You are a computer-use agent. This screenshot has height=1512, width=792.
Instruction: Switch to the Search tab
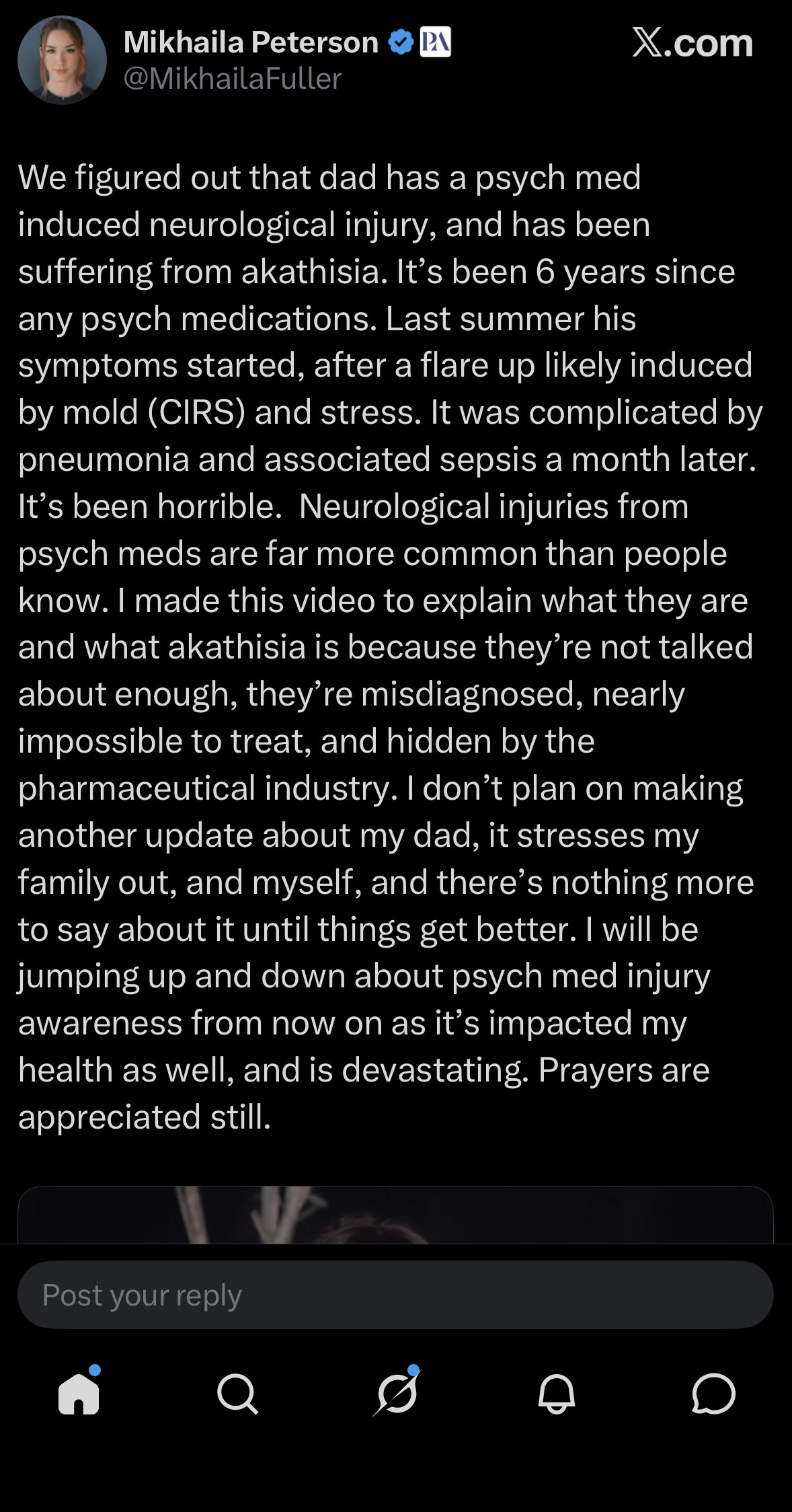coord(237,1394)
